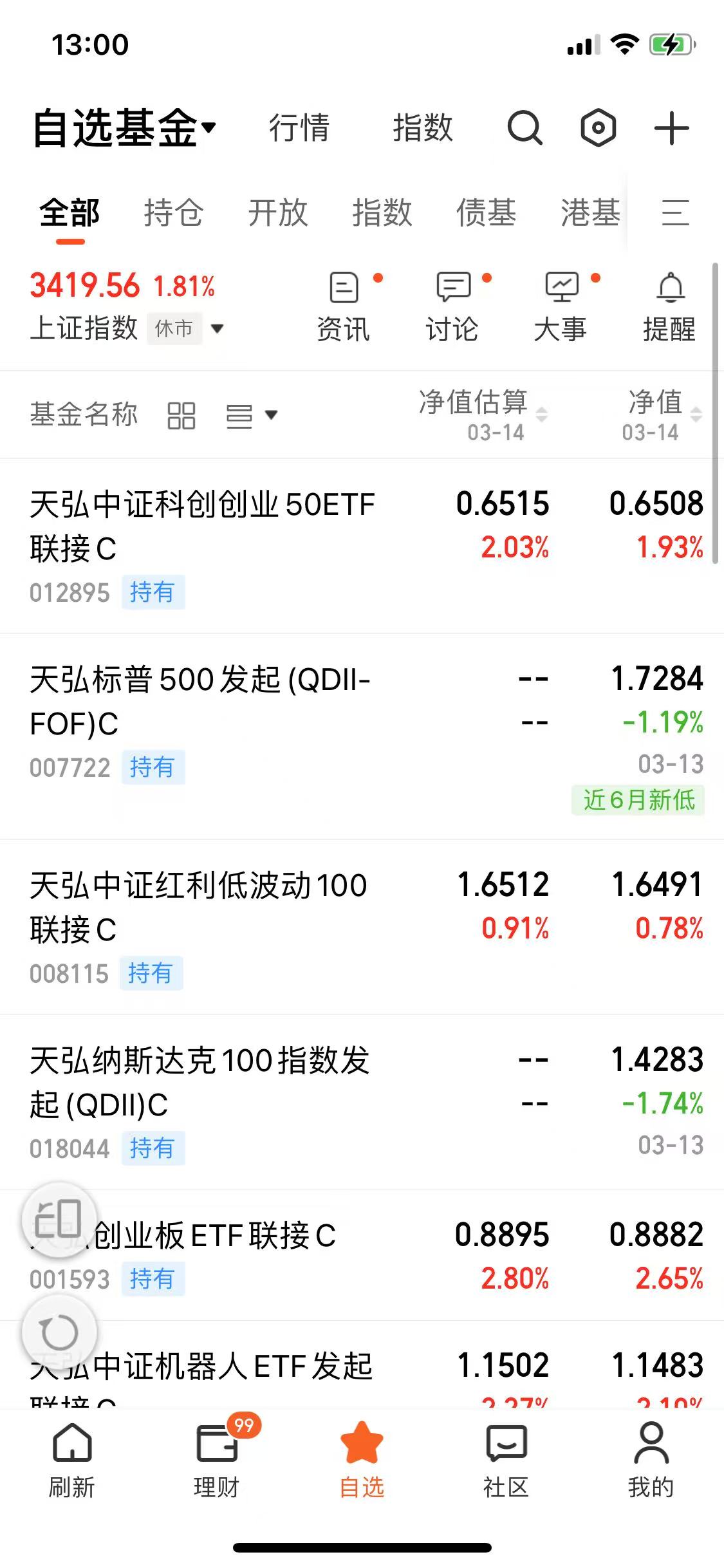Open 天弘纳斯达克100指数发起(QDII)C fund
The image size is (724, 1568).
(x=362, y=1102)
